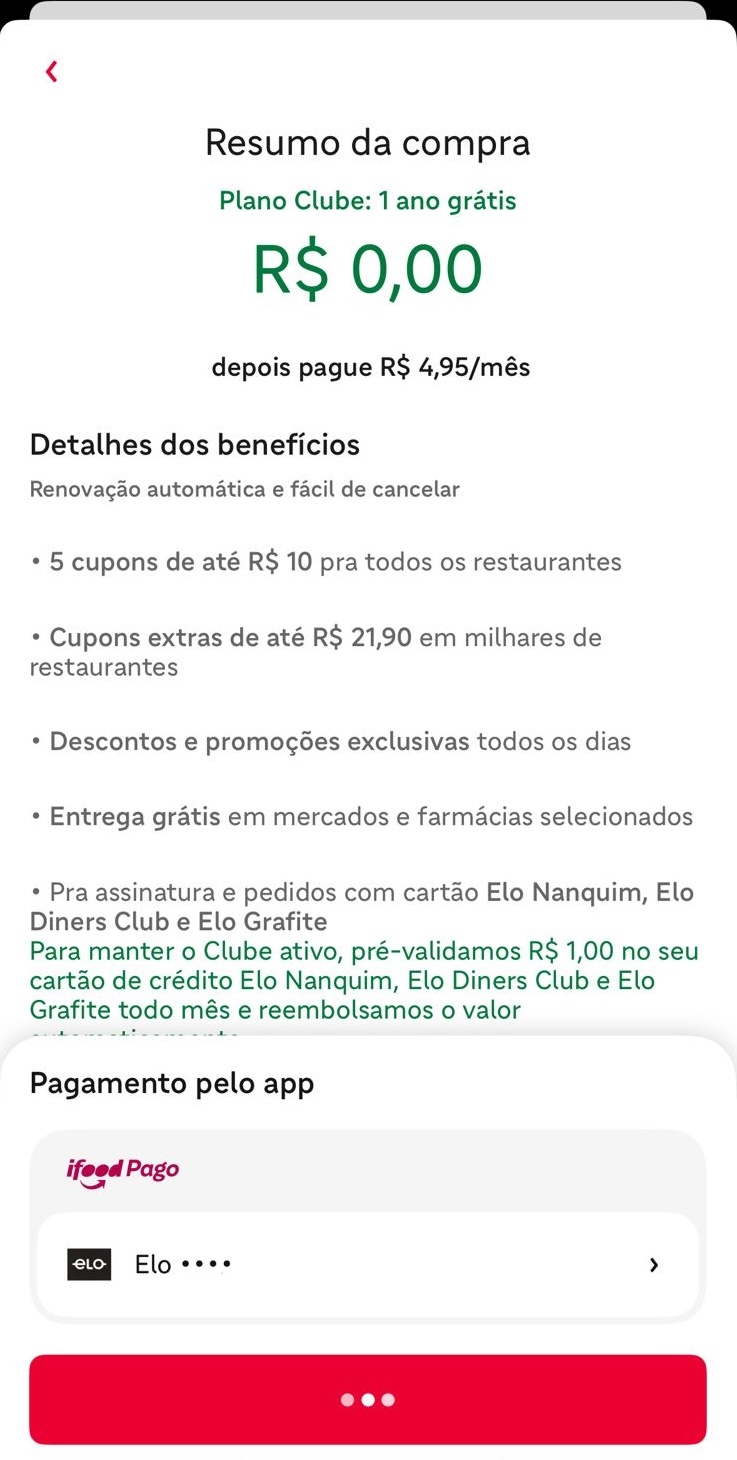Toggle the Renovação automática note

[244, 489]
